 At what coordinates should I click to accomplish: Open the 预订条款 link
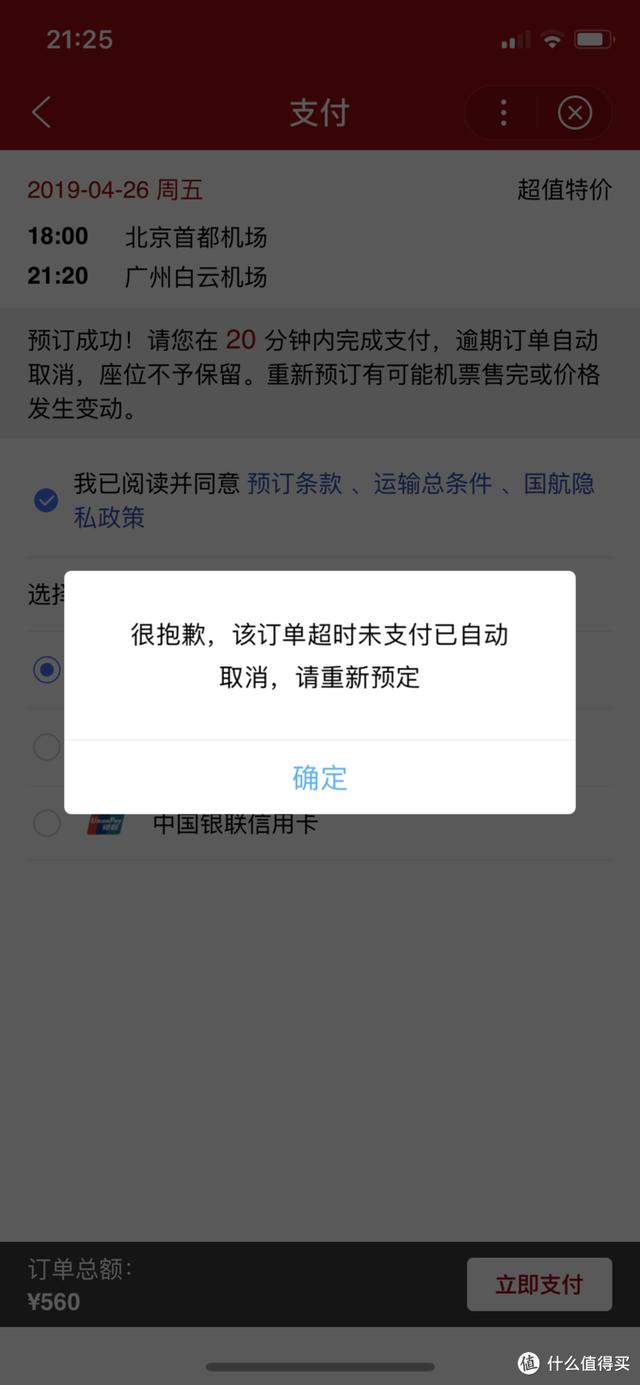point(294,484)
